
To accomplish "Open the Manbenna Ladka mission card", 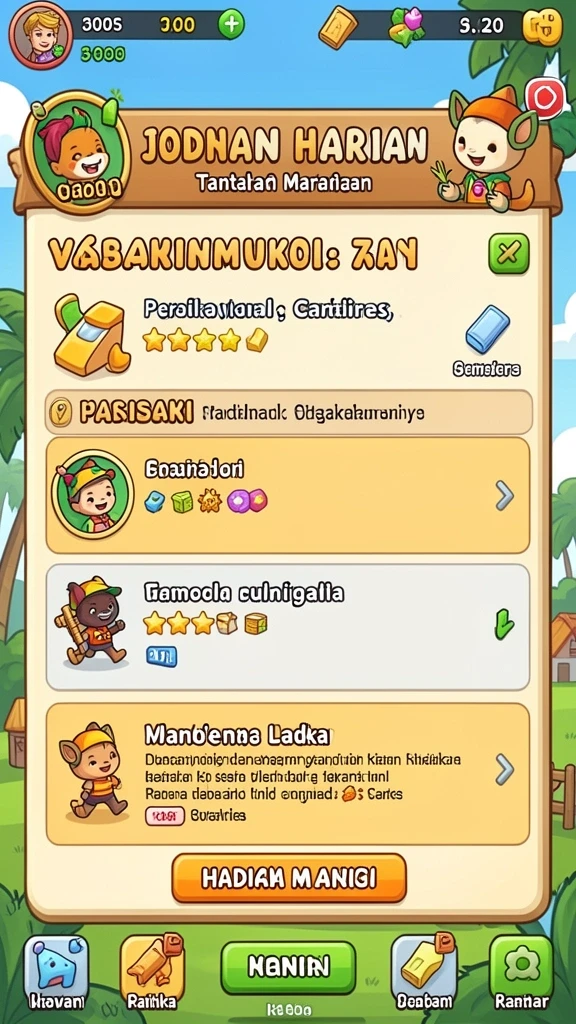I will [287, 774].
